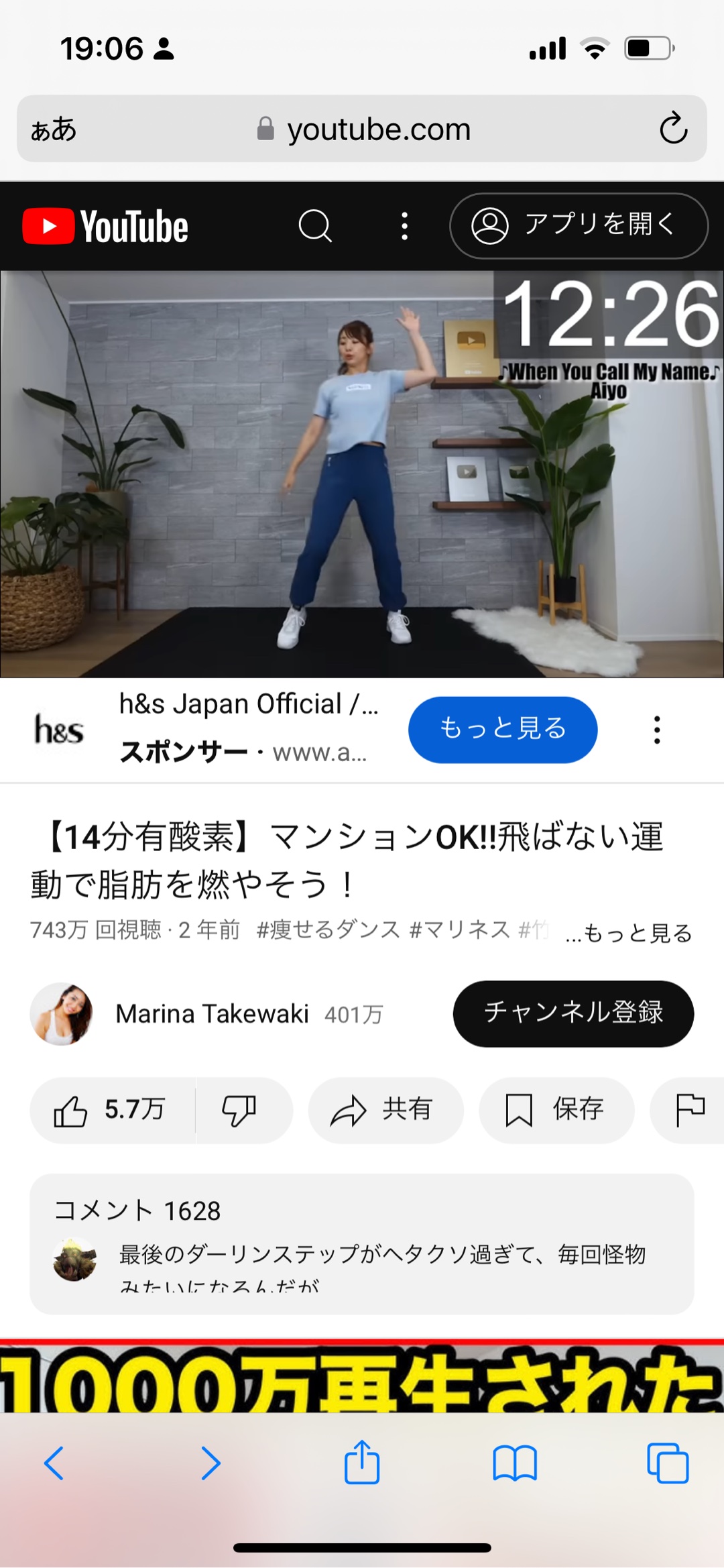Open the コメント 1628 comments section

[362, 1244]
